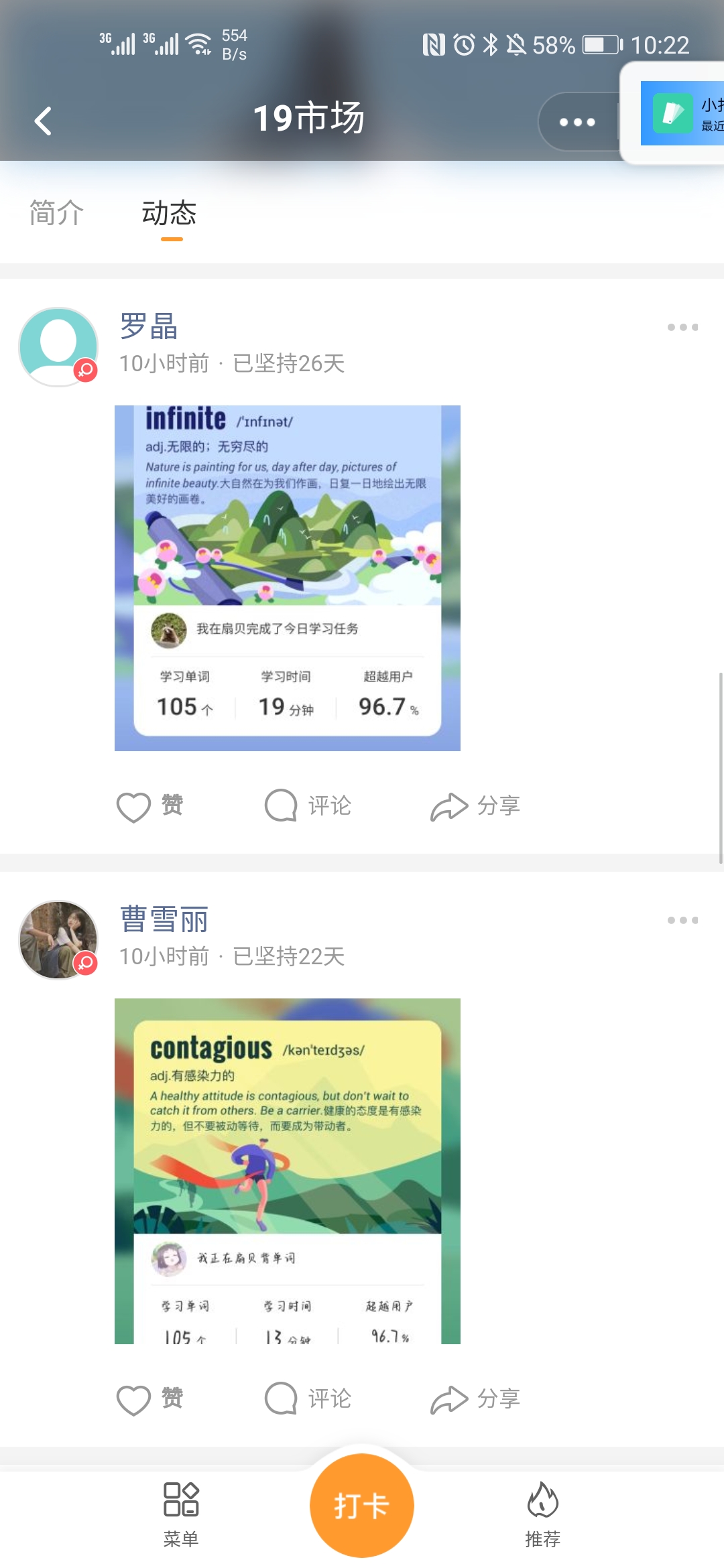Image resolution: width=724 pixels, height=1568 pixels.
Task: View 曹雪丽's 'contagious' study card image
Action: click(288, 1171)
